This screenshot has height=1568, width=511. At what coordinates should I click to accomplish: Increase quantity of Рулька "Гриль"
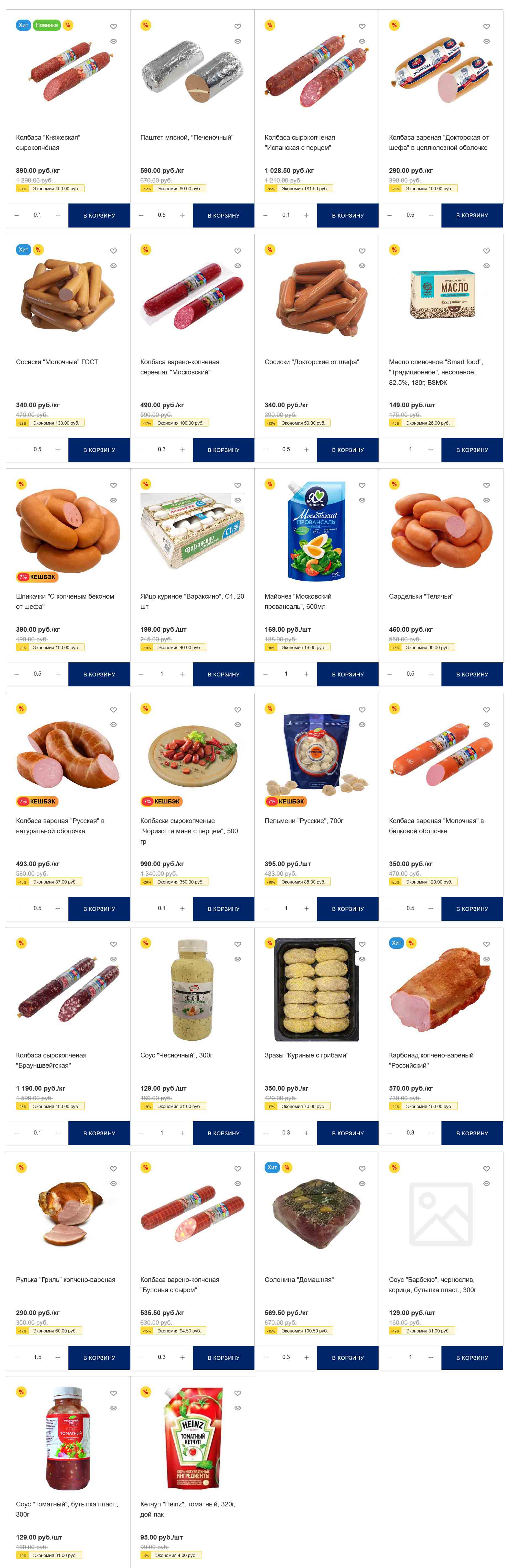(x=58, y=1358)
